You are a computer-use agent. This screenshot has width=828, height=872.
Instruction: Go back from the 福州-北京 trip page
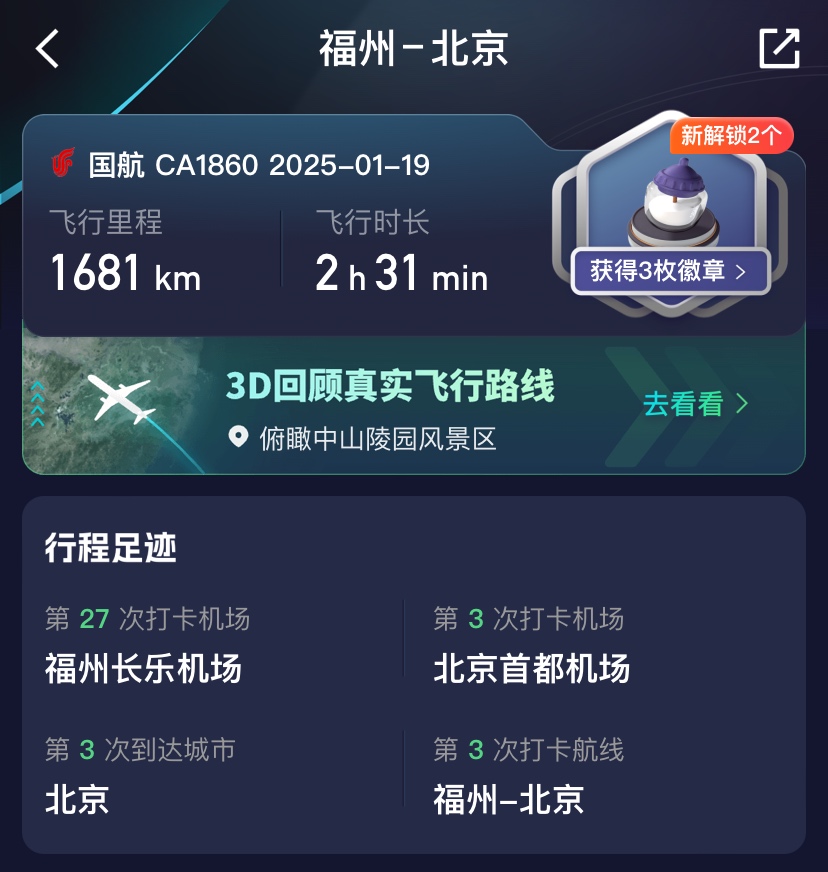click(47, 48)
